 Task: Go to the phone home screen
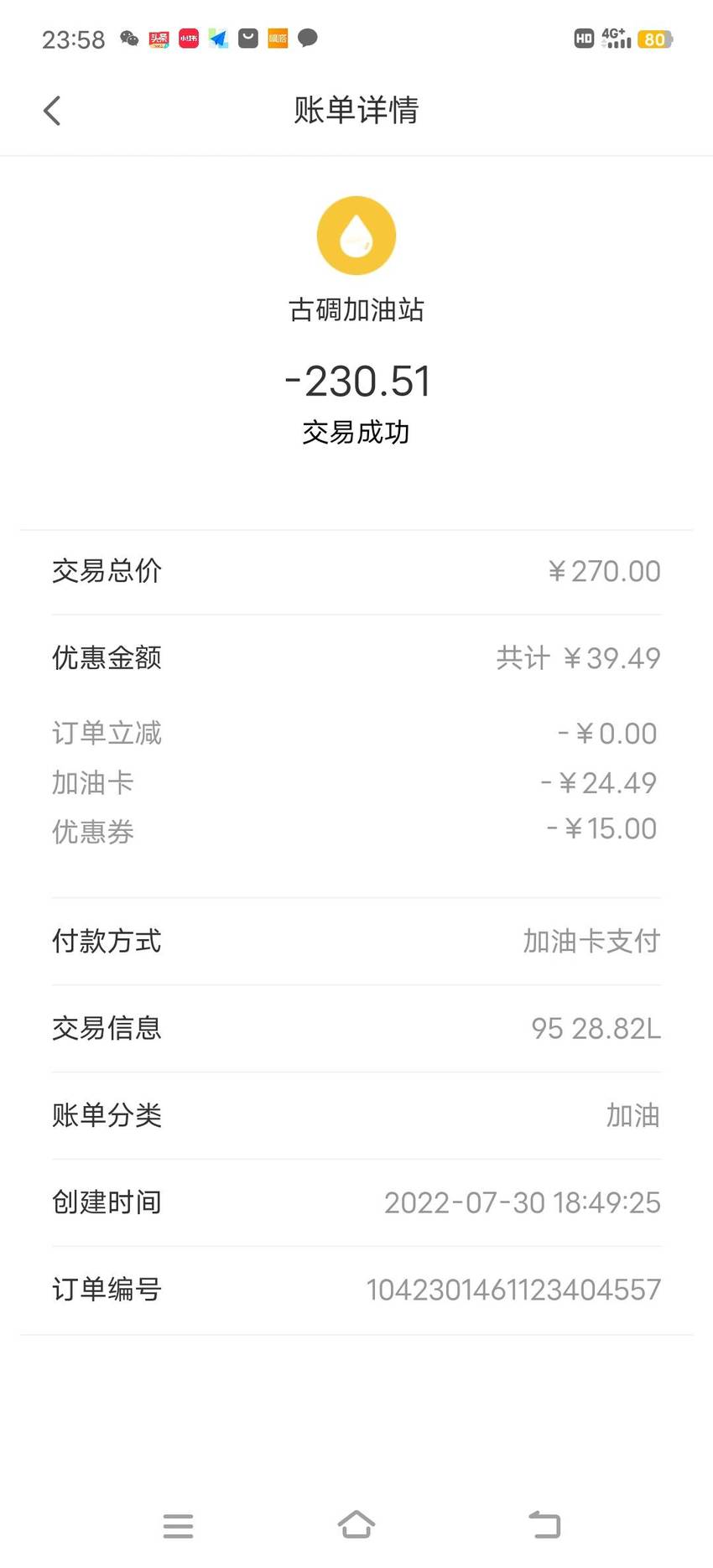[356, 1524]
